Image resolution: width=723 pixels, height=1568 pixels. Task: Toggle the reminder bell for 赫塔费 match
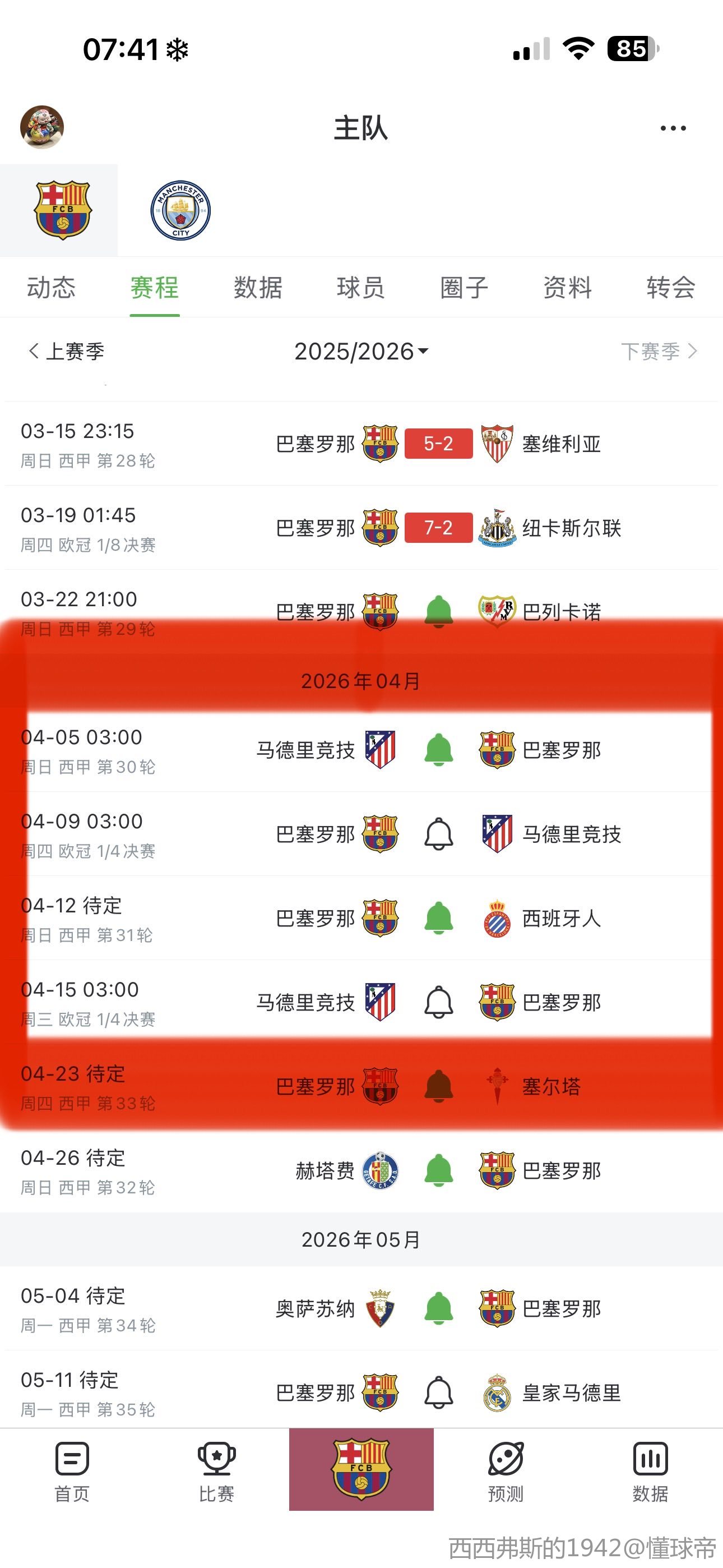tap(439, 1170)
